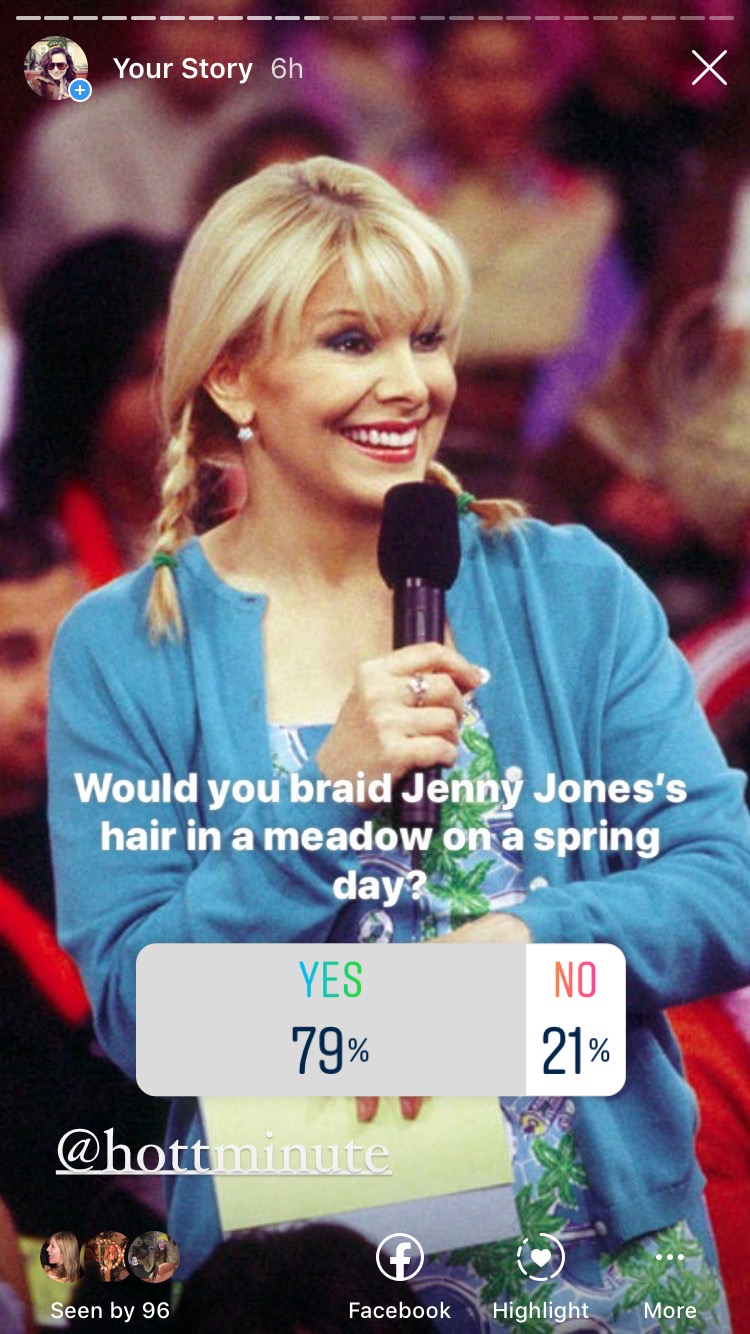This screenshot has height=1334, width=750.
Task: Tap the NO 21% poll result
Action: (x=575, y=1019)
